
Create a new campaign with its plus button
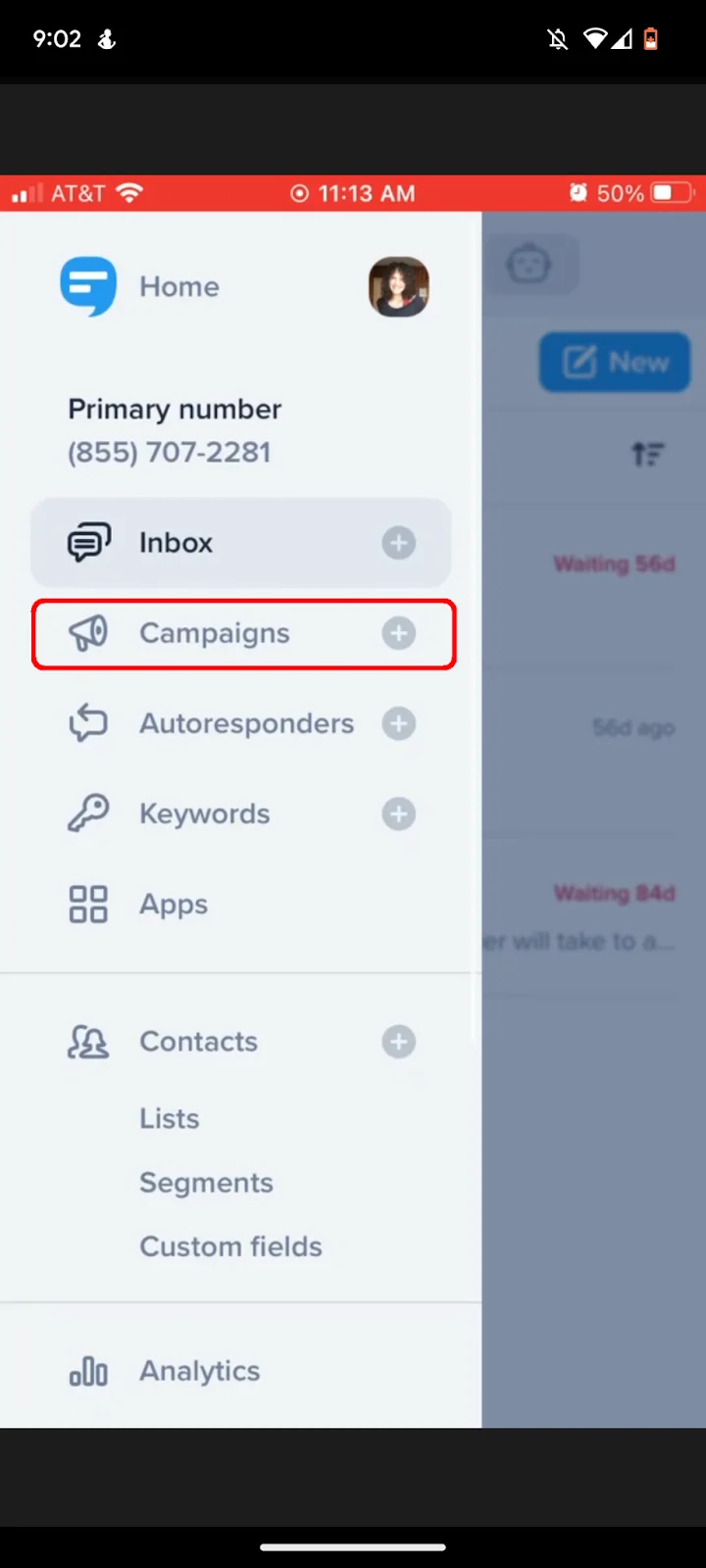tap(398, 633)
